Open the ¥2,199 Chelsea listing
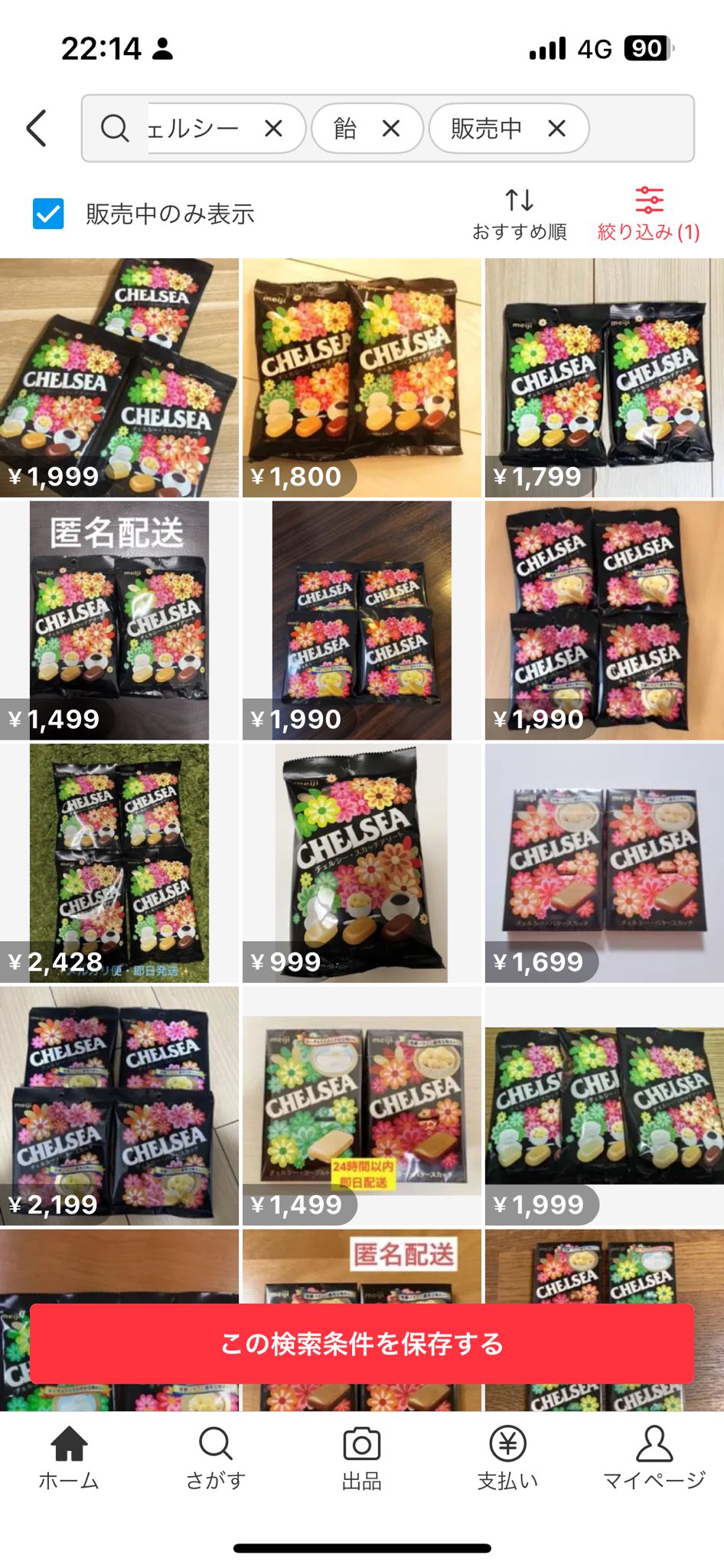This screenshot has height=1568, width=724. (x=119, y=1106)
